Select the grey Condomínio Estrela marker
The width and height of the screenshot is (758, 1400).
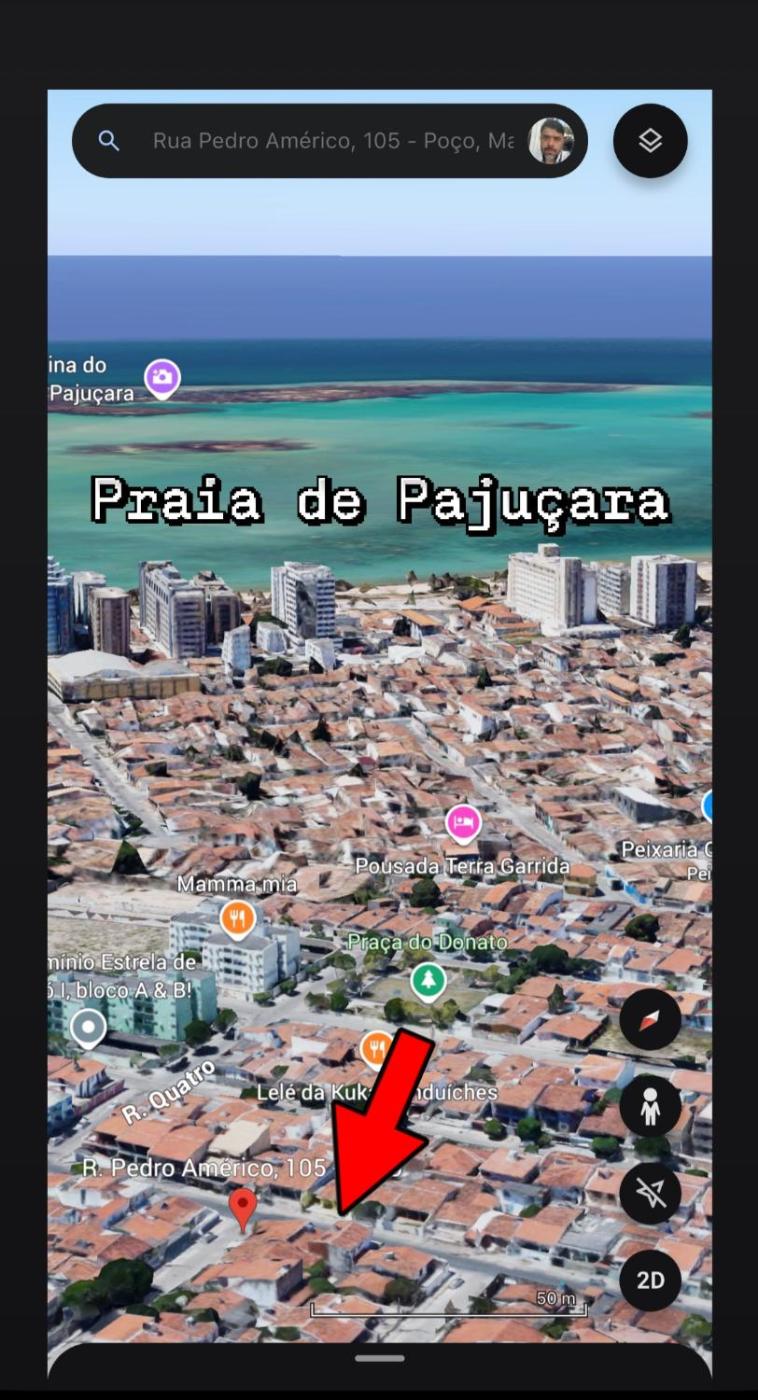click(89, 1027)
